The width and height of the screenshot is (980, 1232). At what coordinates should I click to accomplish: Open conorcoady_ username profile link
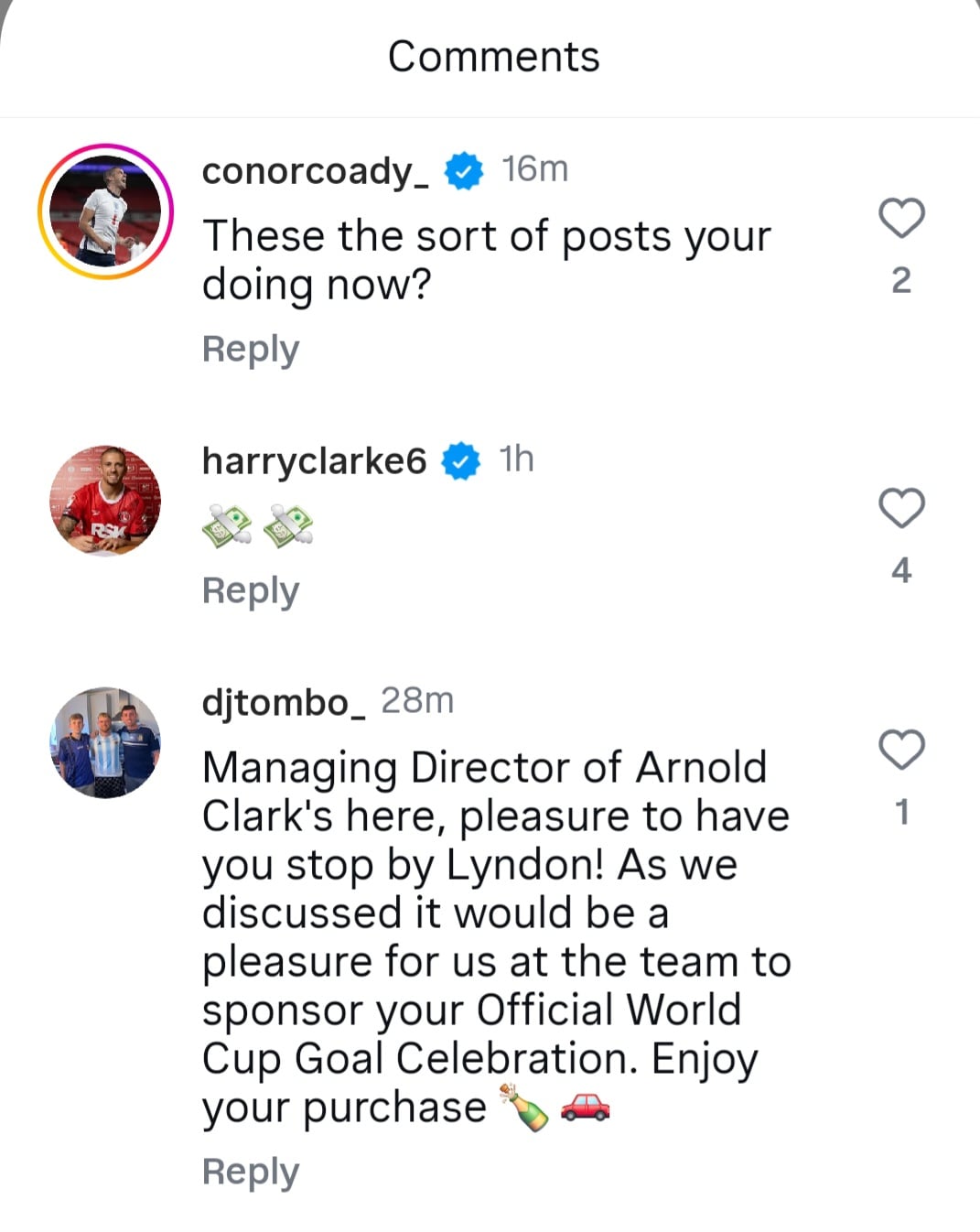(315, 171)
